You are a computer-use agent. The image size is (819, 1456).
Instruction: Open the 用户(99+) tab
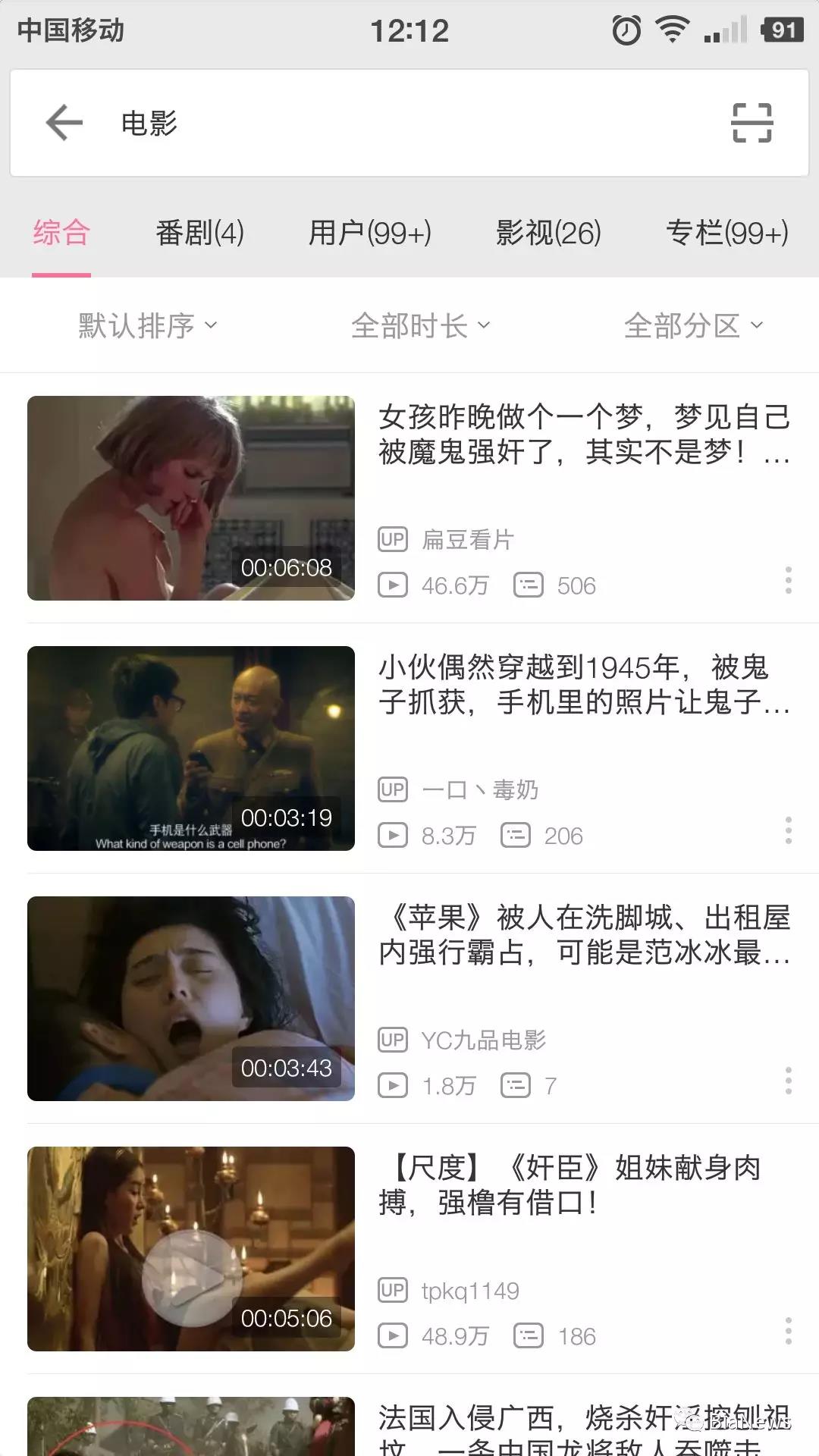coord(369,233)
